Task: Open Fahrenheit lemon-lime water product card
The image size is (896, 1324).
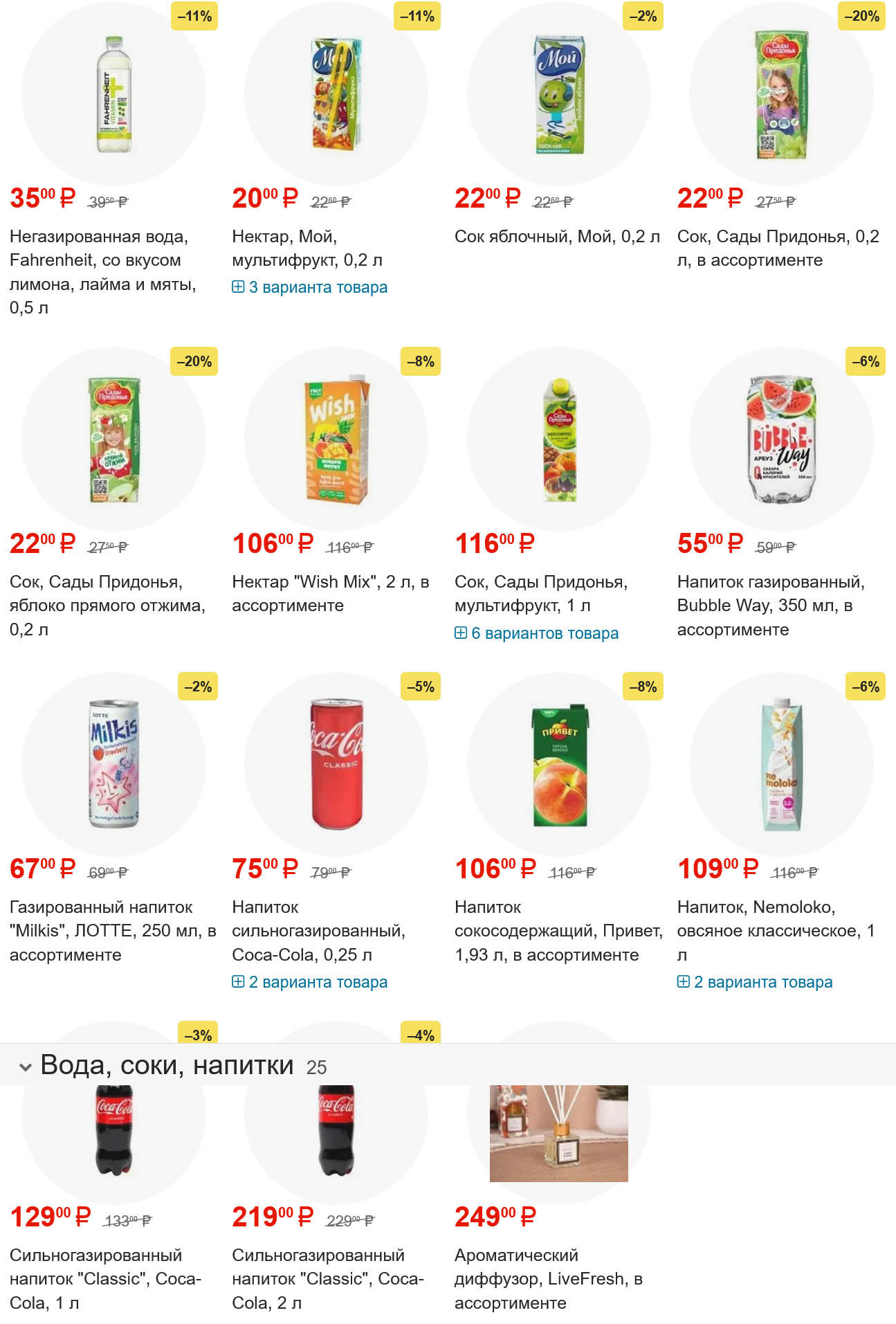Action: point(102,271)
